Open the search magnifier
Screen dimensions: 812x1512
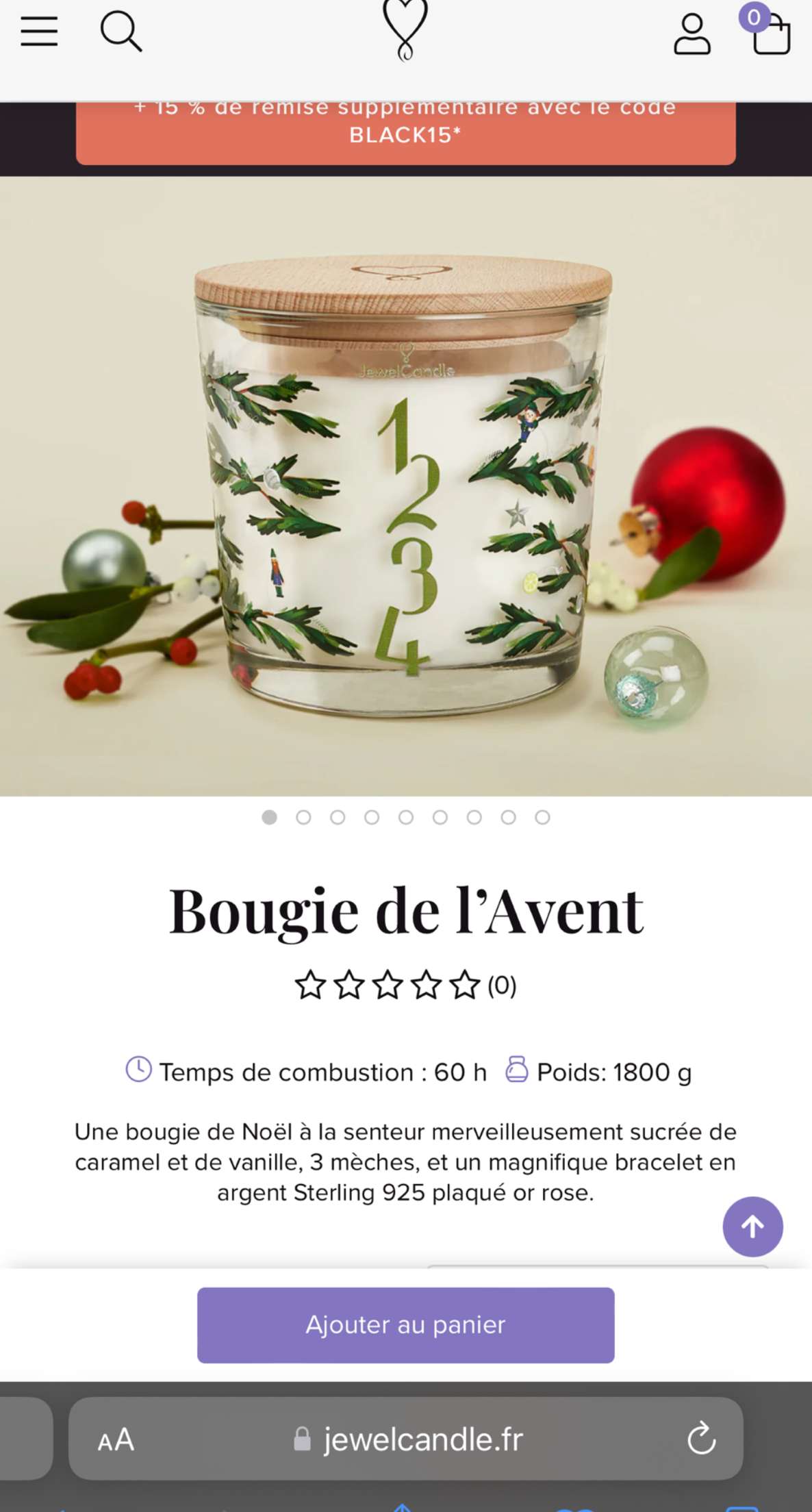point(121,32)
